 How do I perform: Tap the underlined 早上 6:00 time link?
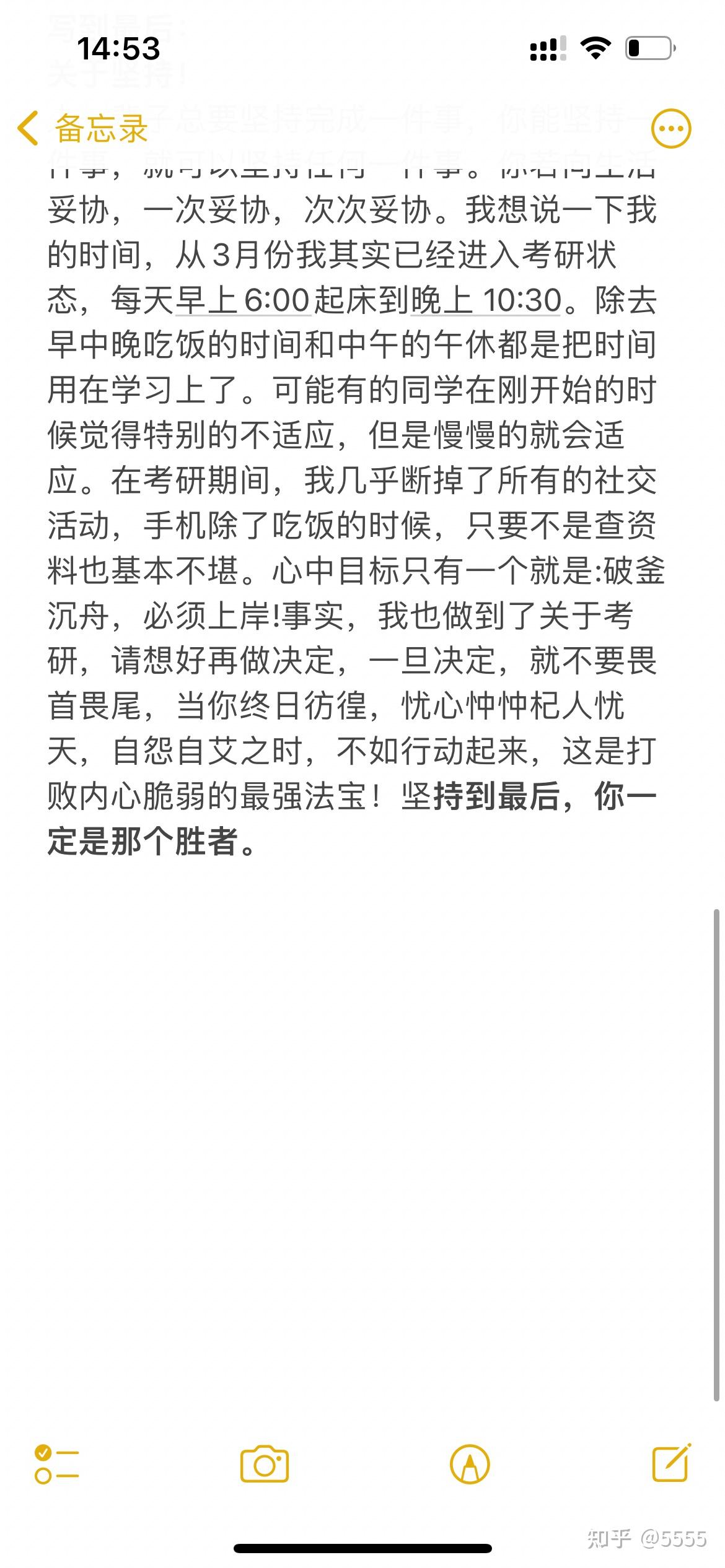[243, 300]
